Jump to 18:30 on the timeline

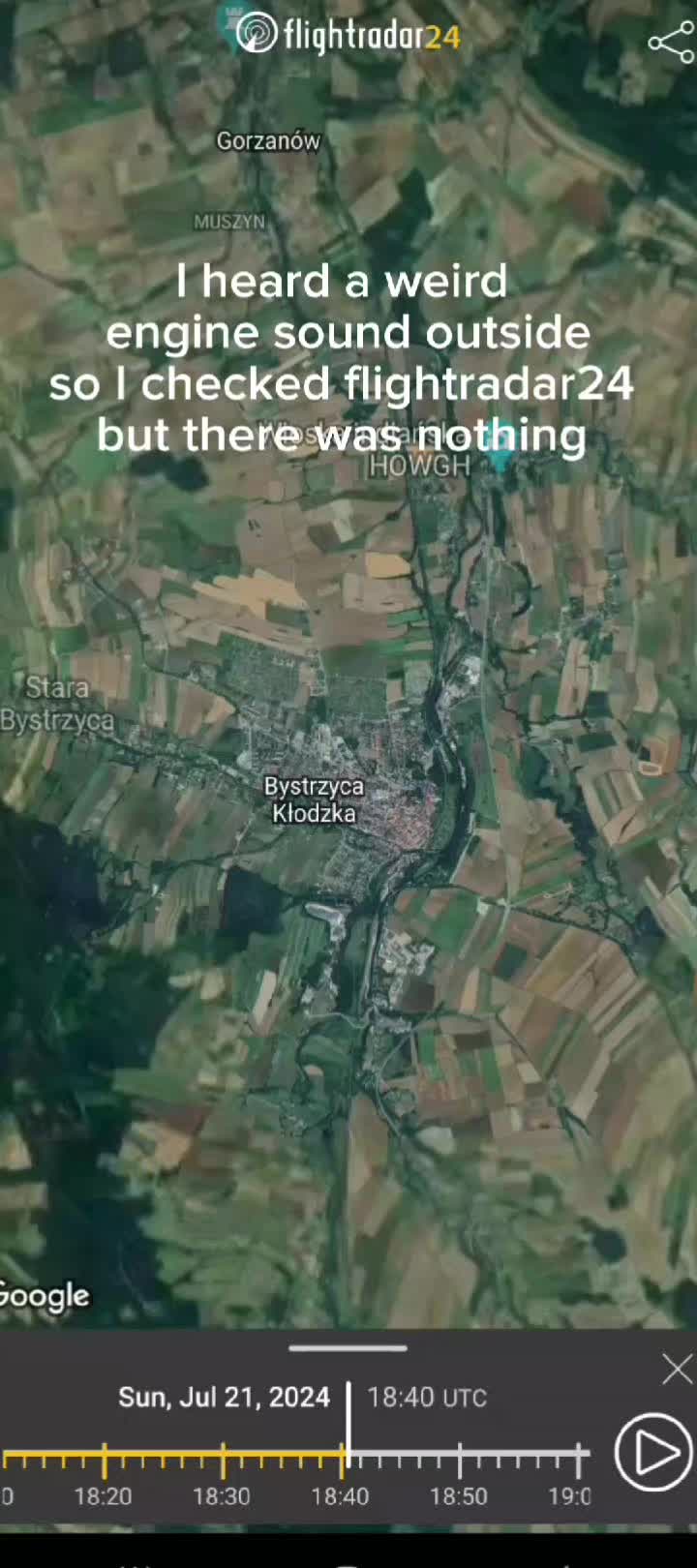[223, 1457]
